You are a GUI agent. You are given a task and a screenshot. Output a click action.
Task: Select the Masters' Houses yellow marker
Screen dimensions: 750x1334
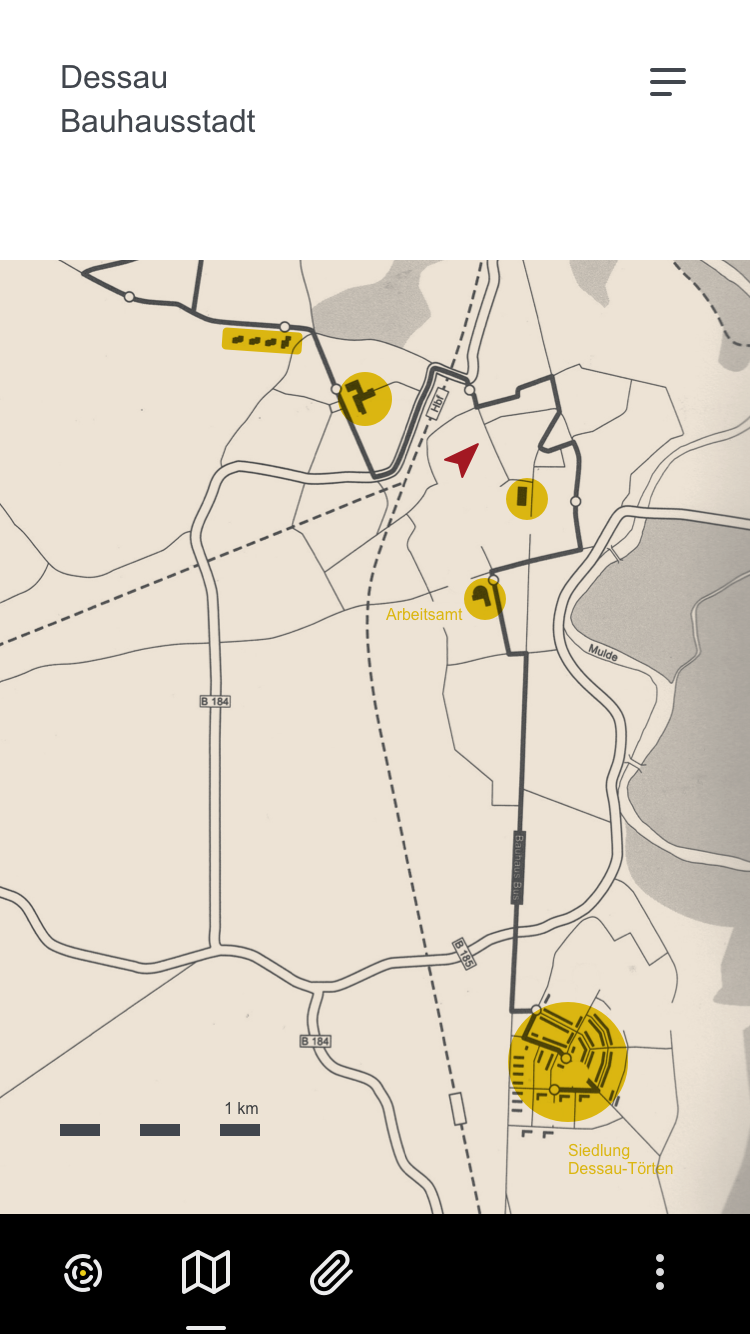click(262, 341)
